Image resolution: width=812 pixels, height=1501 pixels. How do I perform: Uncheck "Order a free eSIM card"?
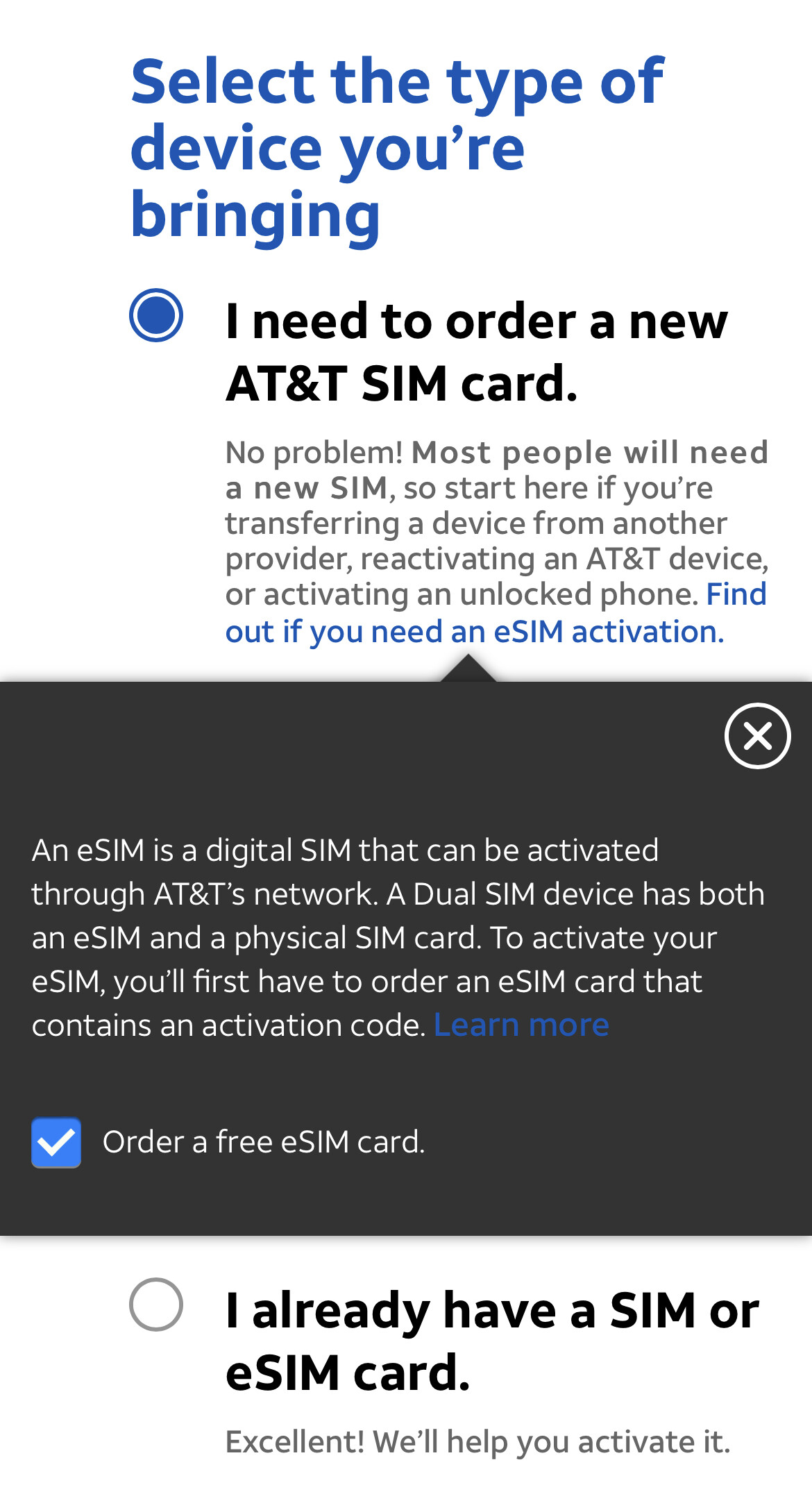[56, 1142]
